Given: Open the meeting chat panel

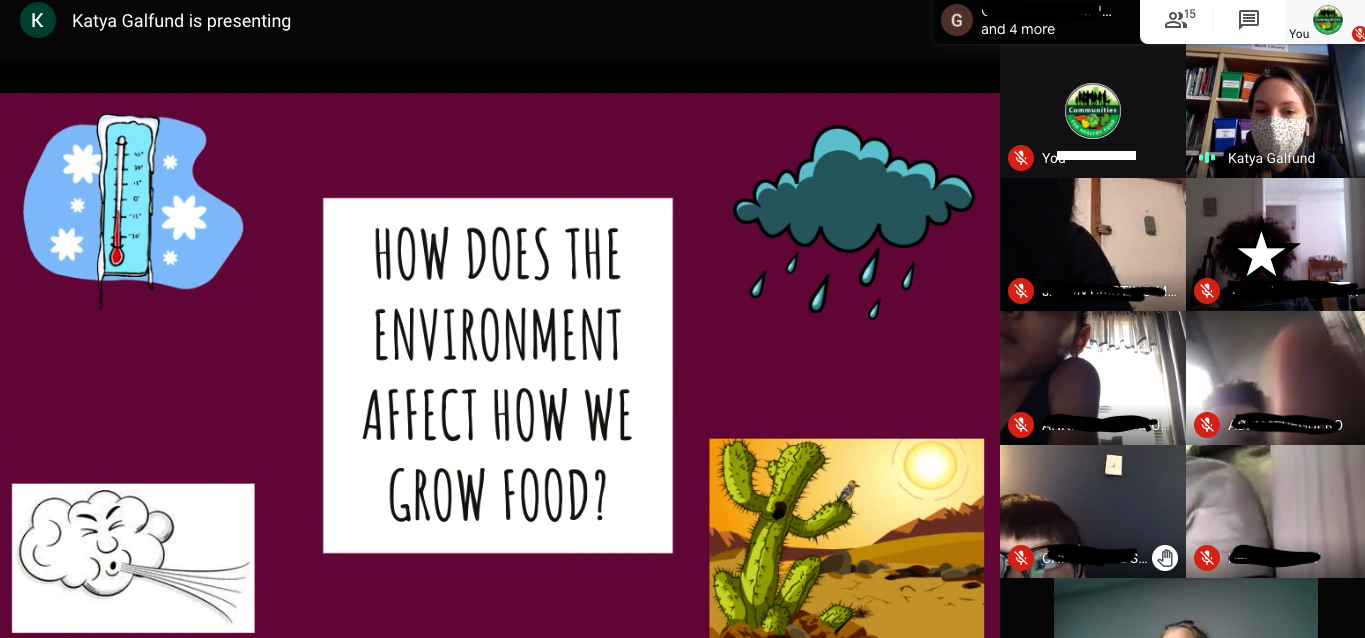Looking at the screenshot, I should (x=1248, y=20).
